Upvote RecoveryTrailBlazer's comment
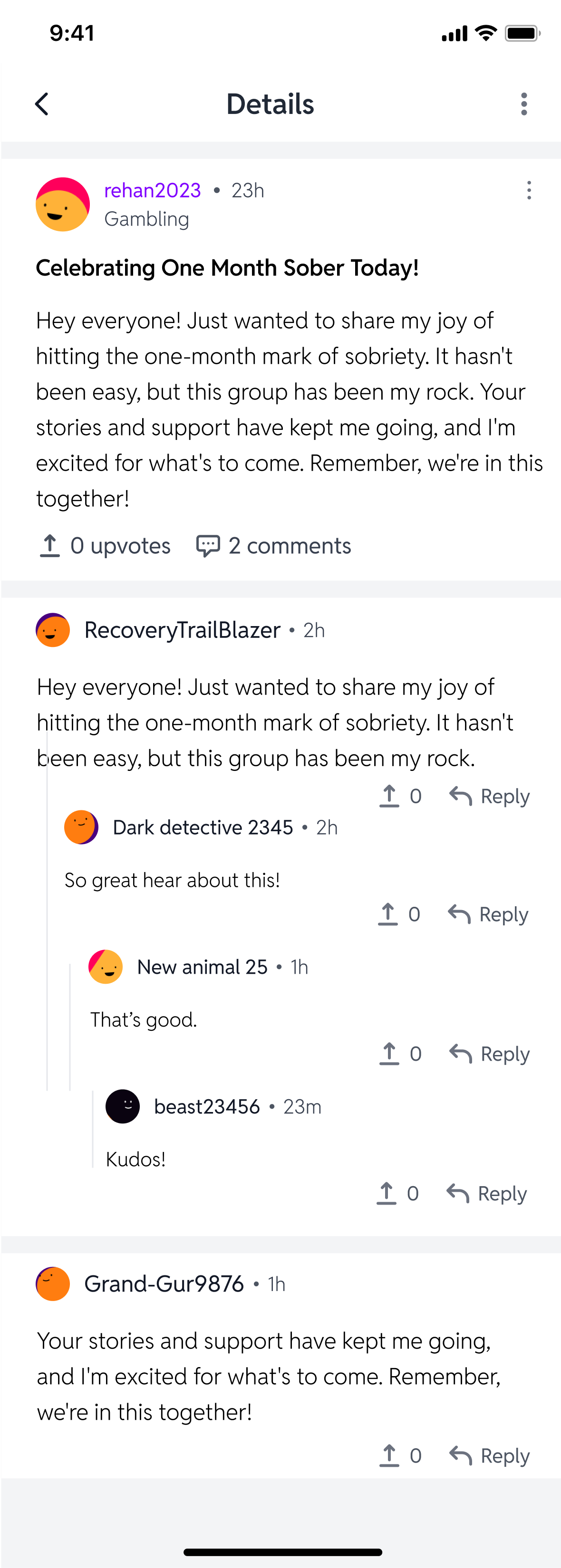 (390, 796)
